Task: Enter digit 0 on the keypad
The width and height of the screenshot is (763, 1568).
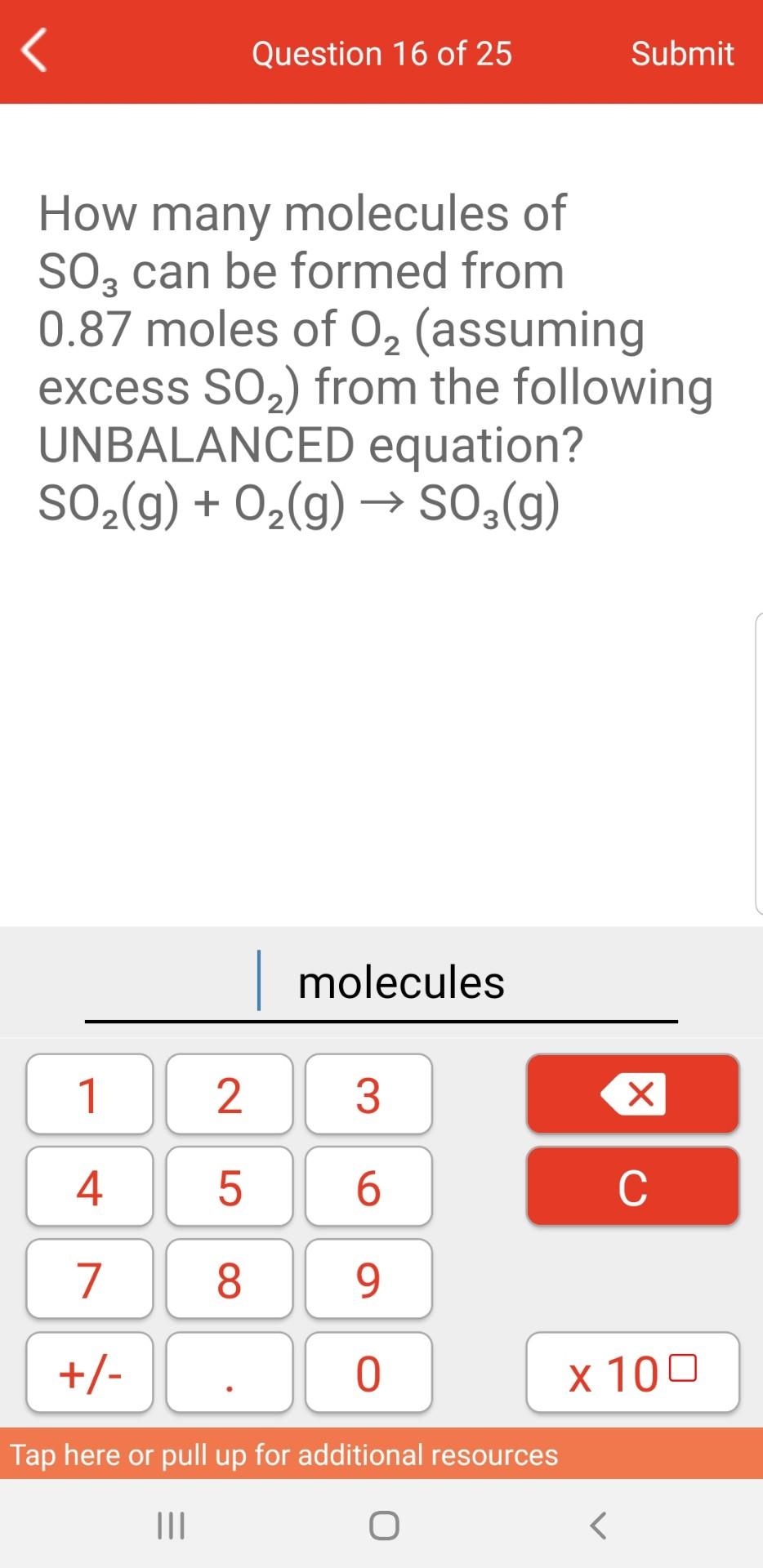Action: [368, 1373]
